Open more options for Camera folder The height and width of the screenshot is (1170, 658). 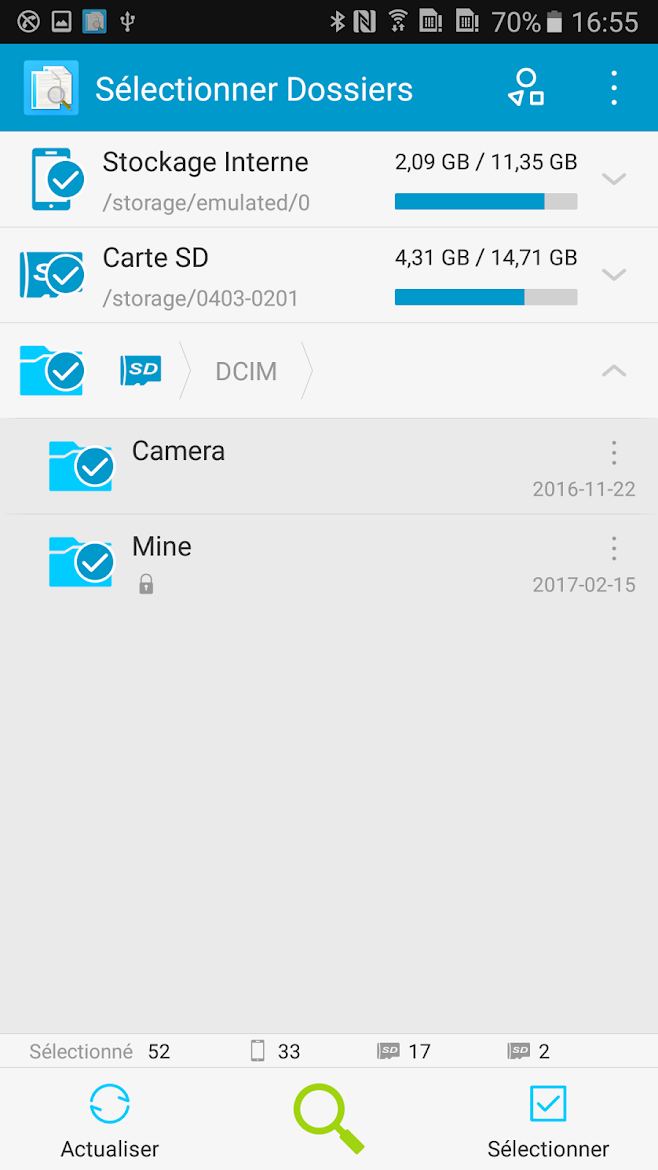coord(614,453)
